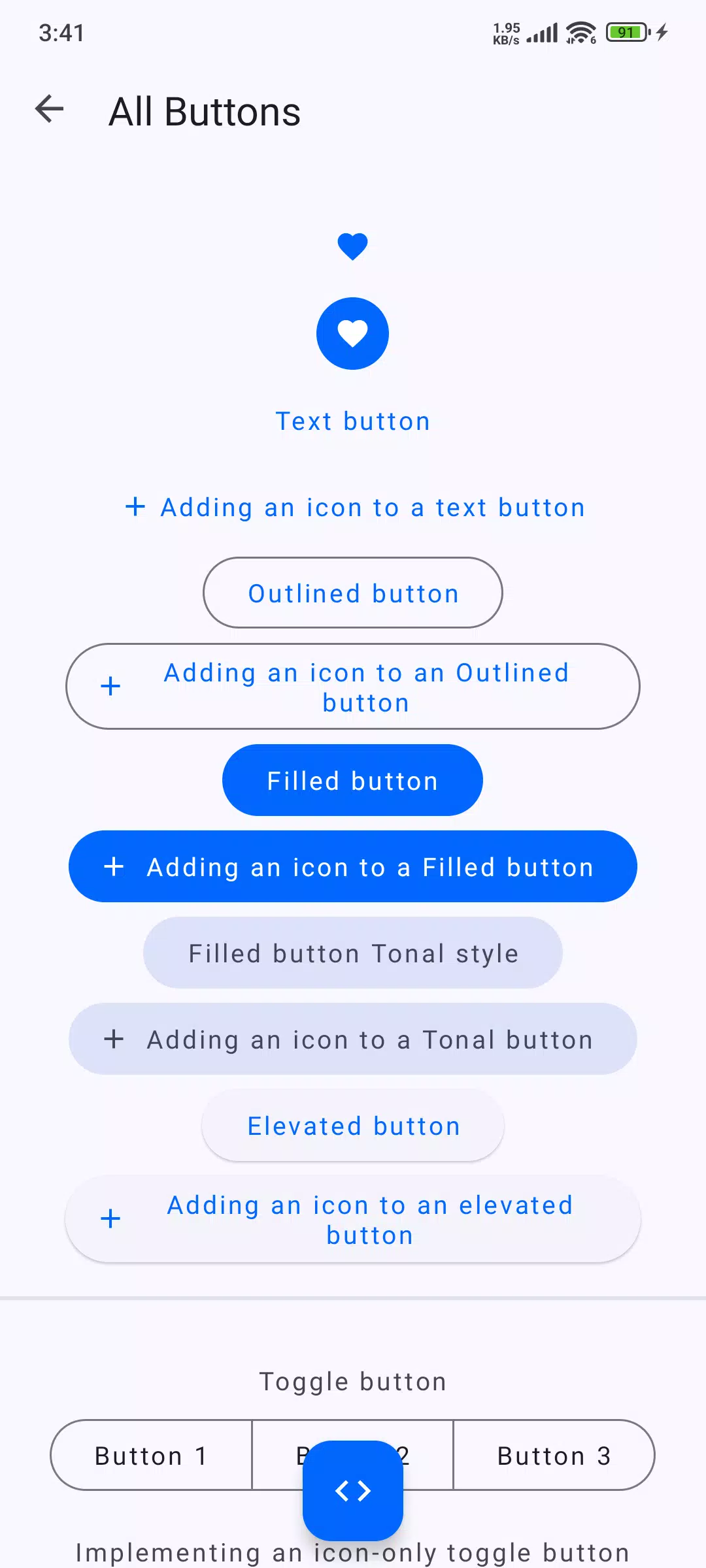Select "Adding an icon to an Outlined button"
This screenshot has height=1568, width=706.
pos(353,687)
